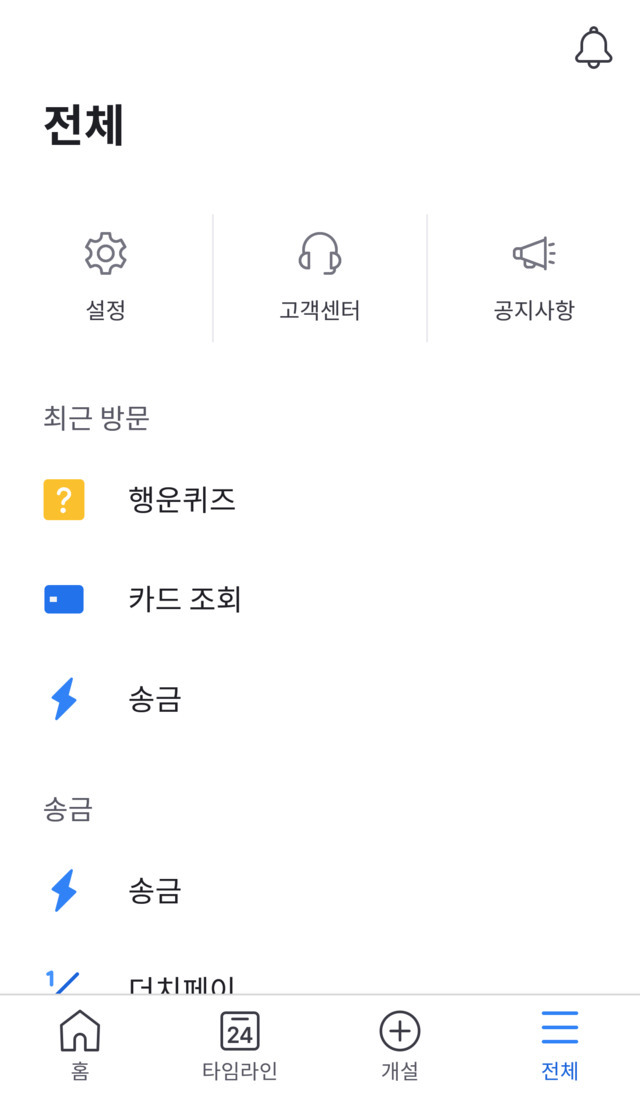Image resolution: width=640 pixels, height=1095 pixels.
Task: Open 송금 under the 송금 section
Action: [x=155, y=890]
